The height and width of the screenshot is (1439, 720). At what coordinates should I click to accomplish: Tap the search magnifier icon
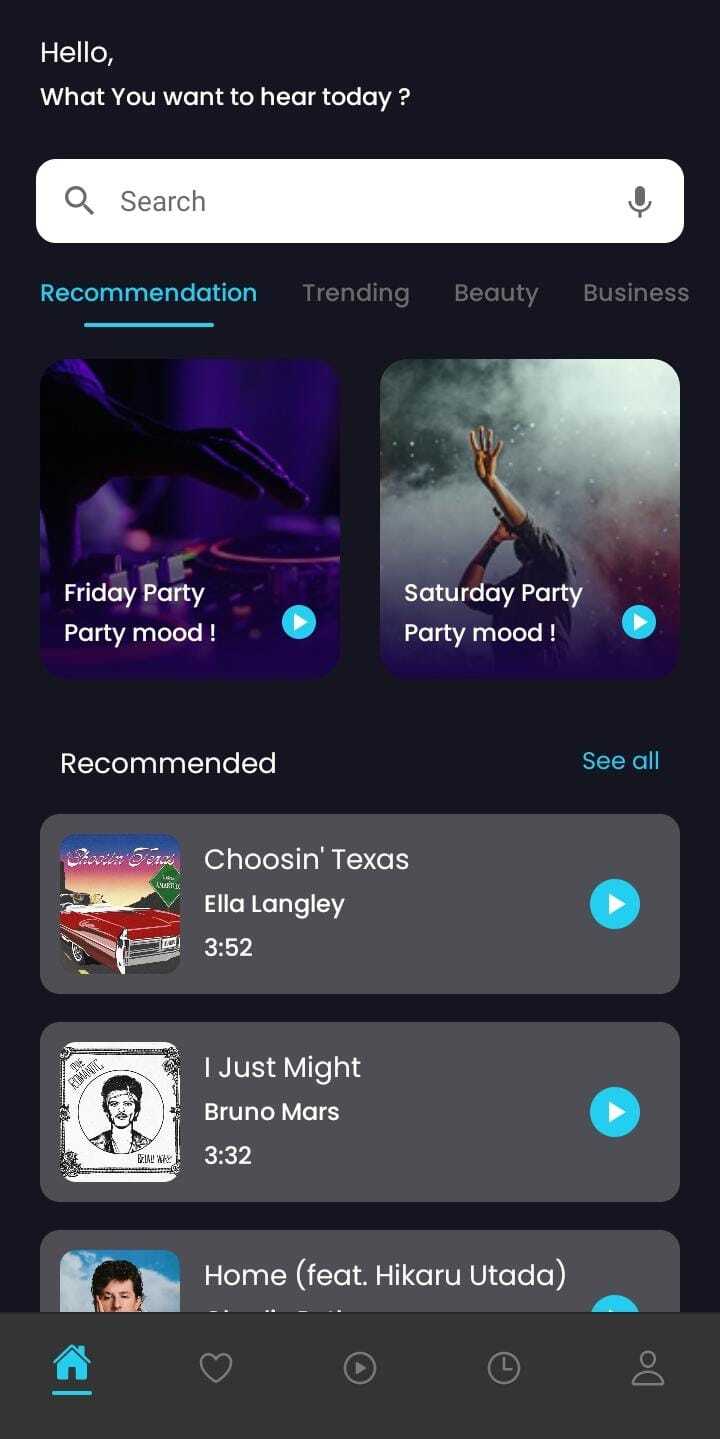[x=79, y=200]
